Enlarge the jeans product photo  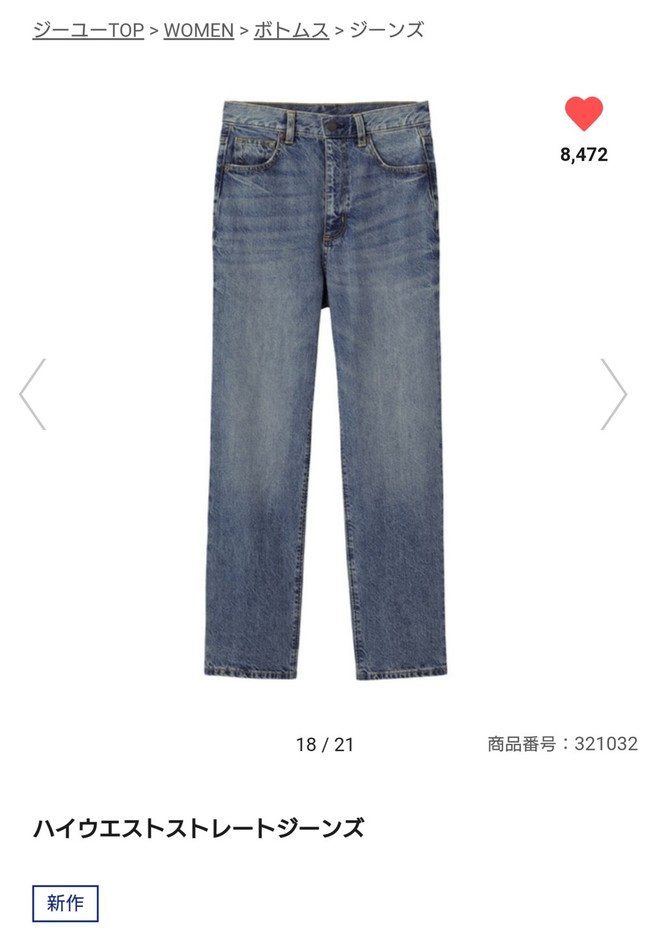[x=330, y=390]
